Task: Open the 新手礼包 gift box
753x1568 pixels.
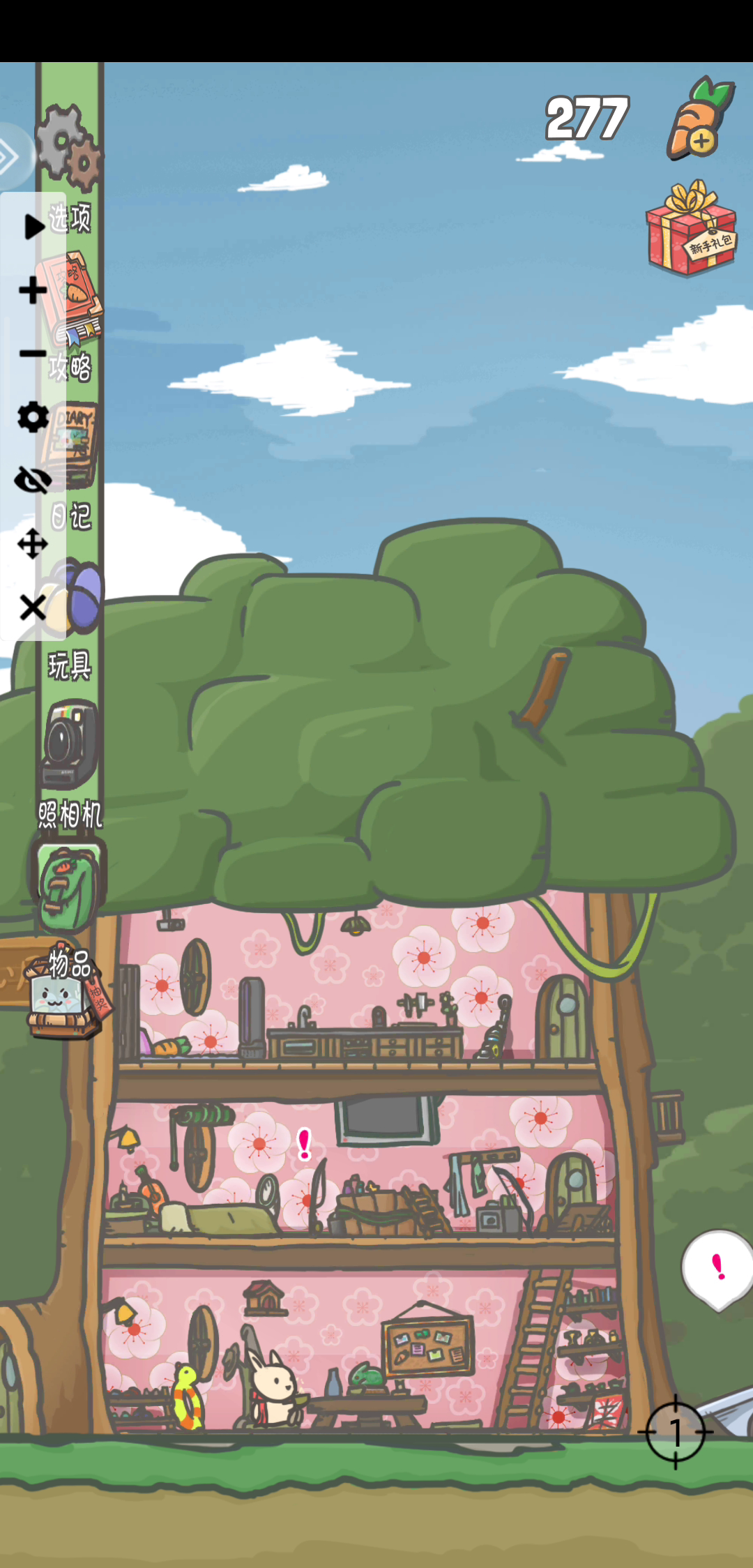Action: 691,229
